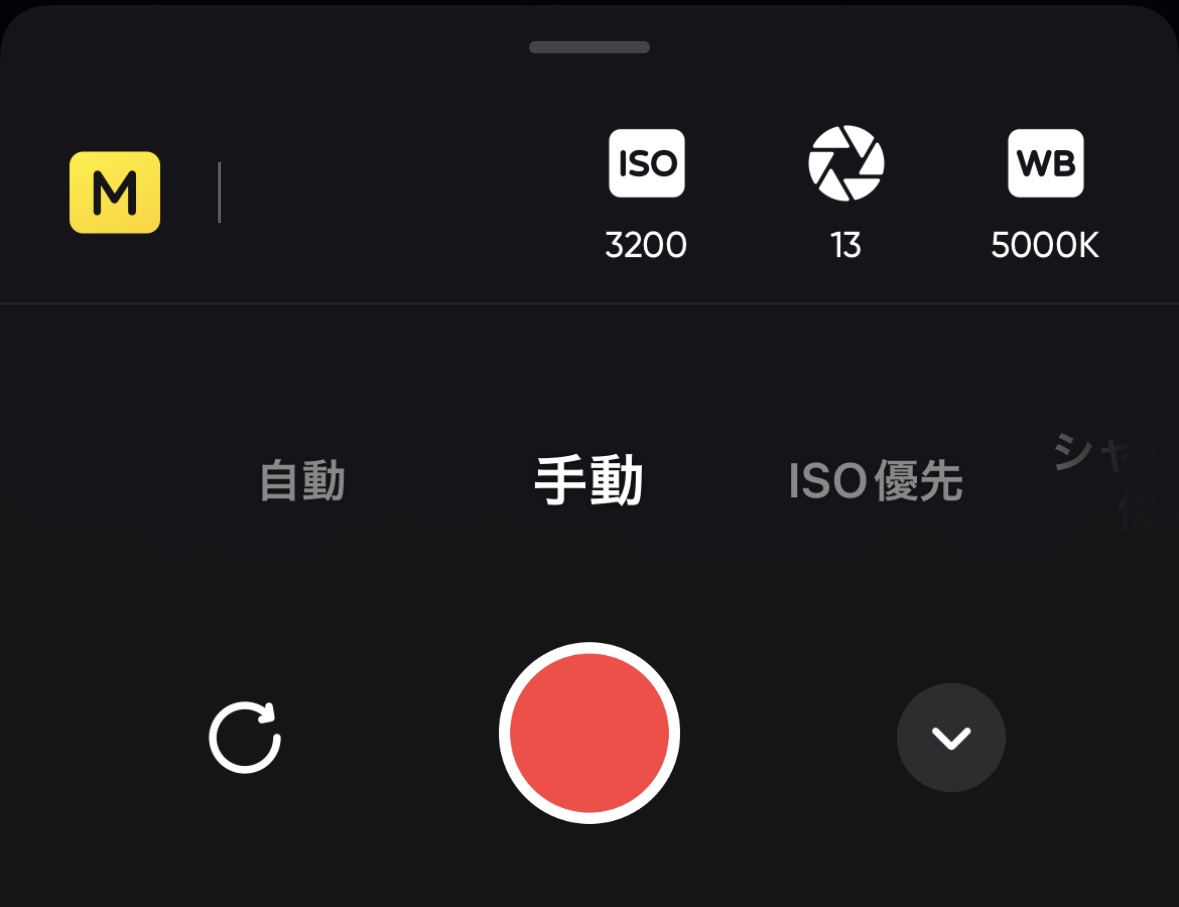Switch to ISO優先 mode
The image size is (1179, 907).
click(876, 481)
